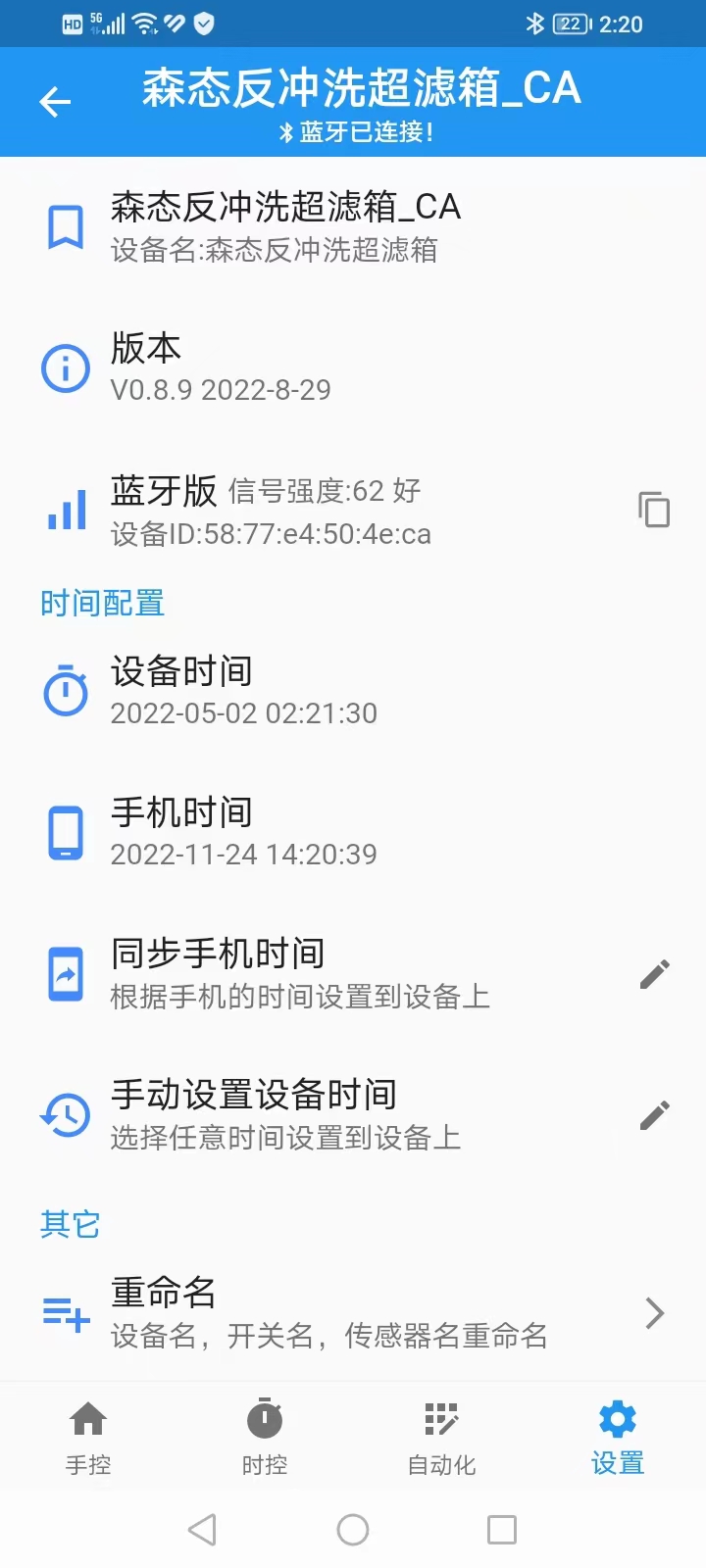Viewport: 706px width, 1568px height.
Task: Tap the rename list icon
Action: [x=65, y=1313]
